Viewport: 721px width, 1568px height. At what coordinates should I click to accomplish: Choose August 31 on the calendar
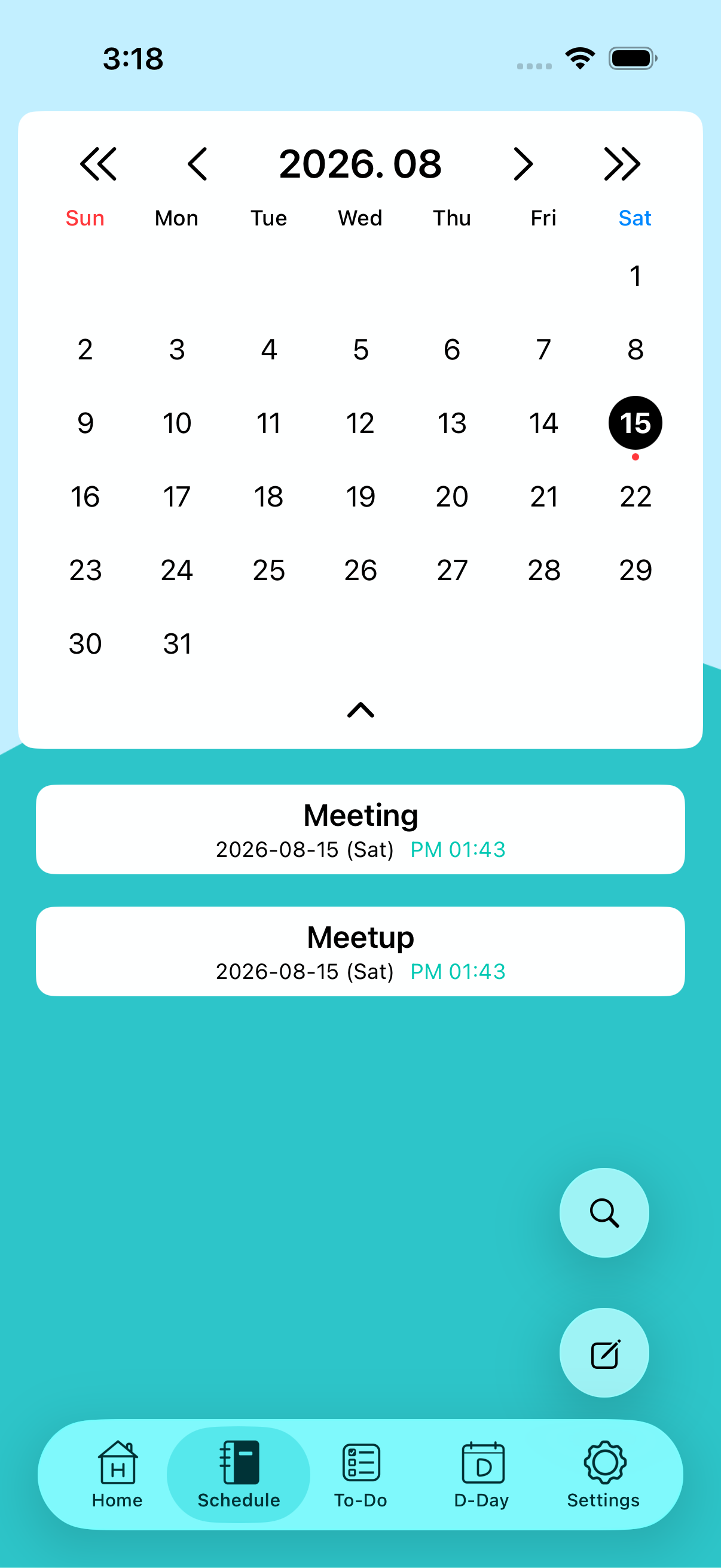tap(177, 643)
